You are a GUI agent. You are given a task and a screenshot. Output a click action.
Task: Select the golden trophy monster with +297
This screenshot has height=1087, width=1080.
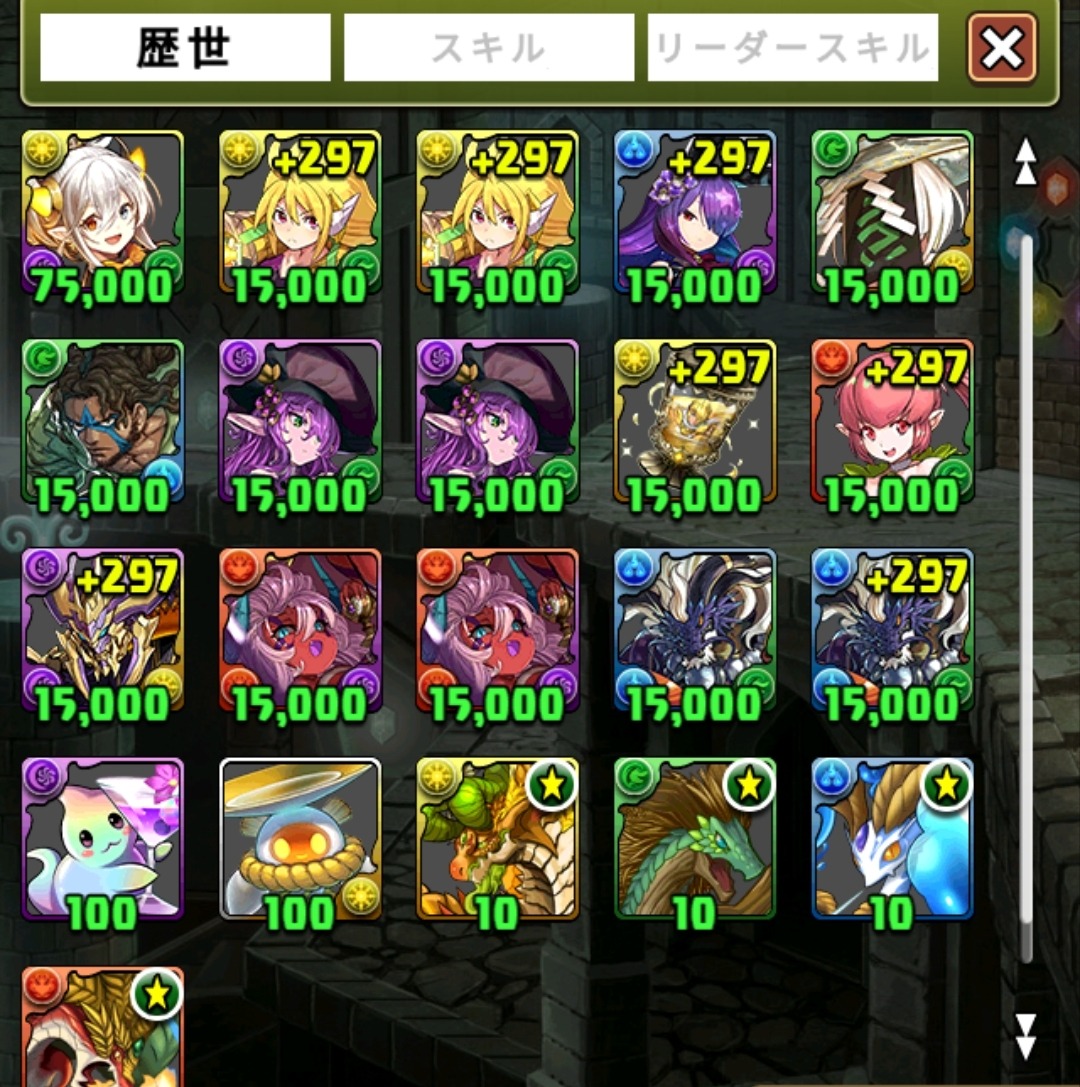695,422
